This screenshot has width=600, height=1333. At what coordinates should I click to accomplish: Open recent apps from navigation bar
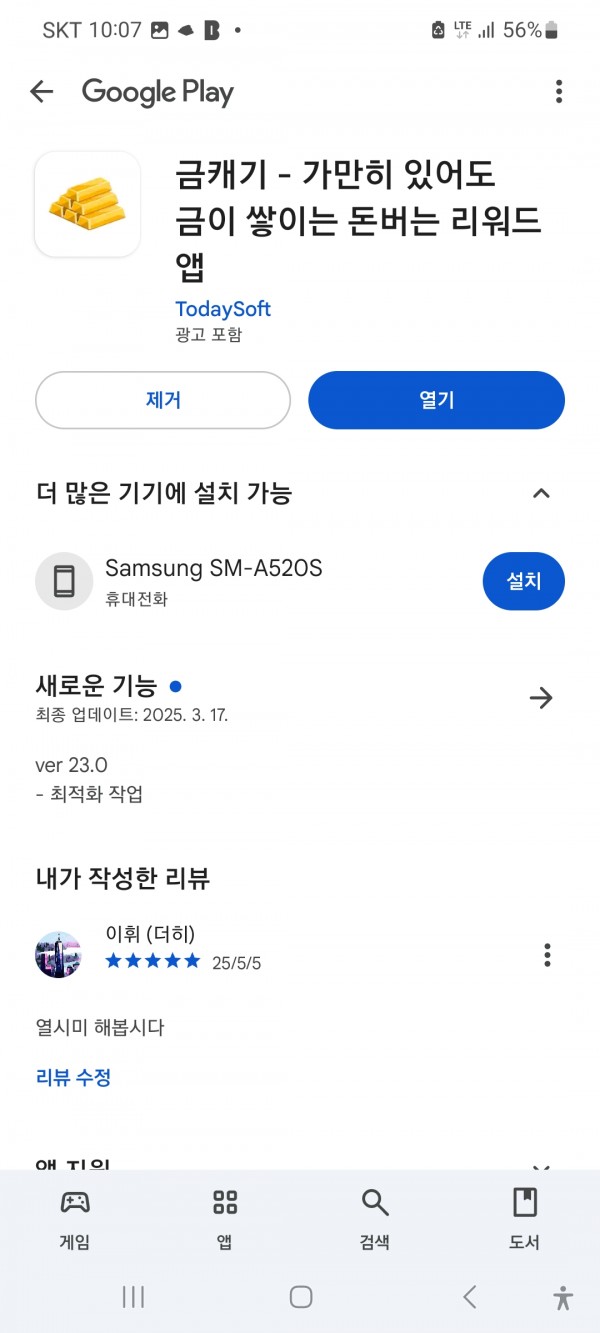[133, 1297]
